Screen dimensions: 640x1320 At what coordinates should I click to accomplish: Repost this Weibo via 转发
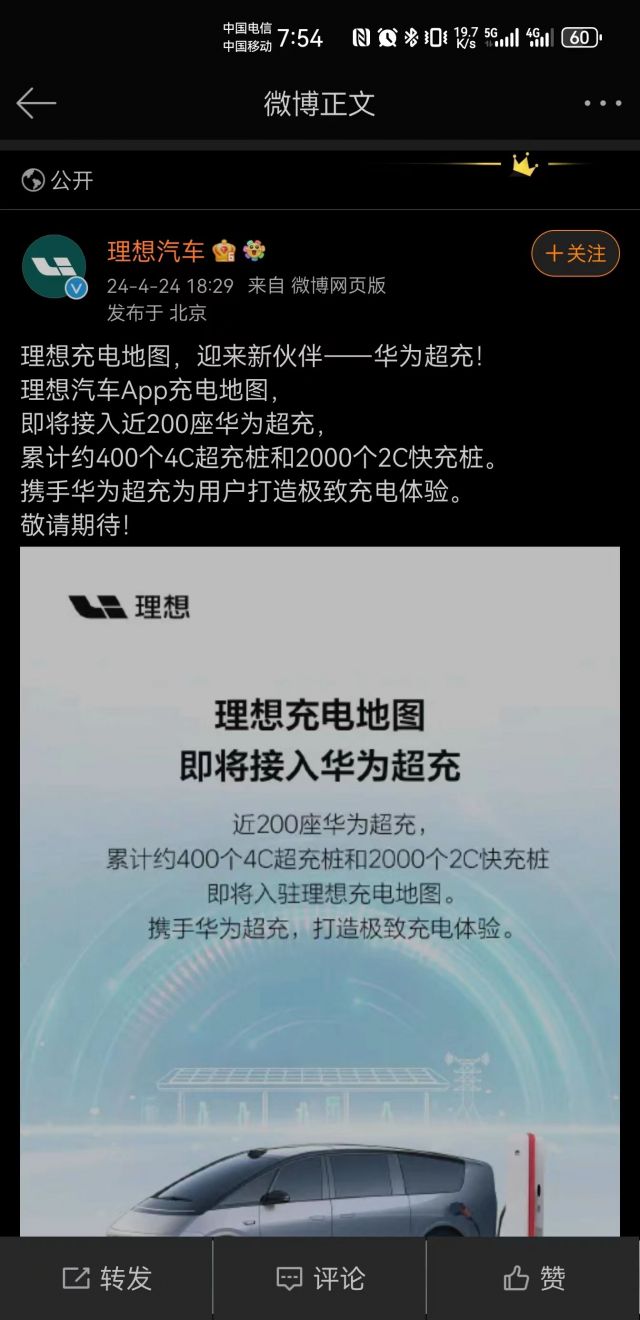pos(107,1278)
